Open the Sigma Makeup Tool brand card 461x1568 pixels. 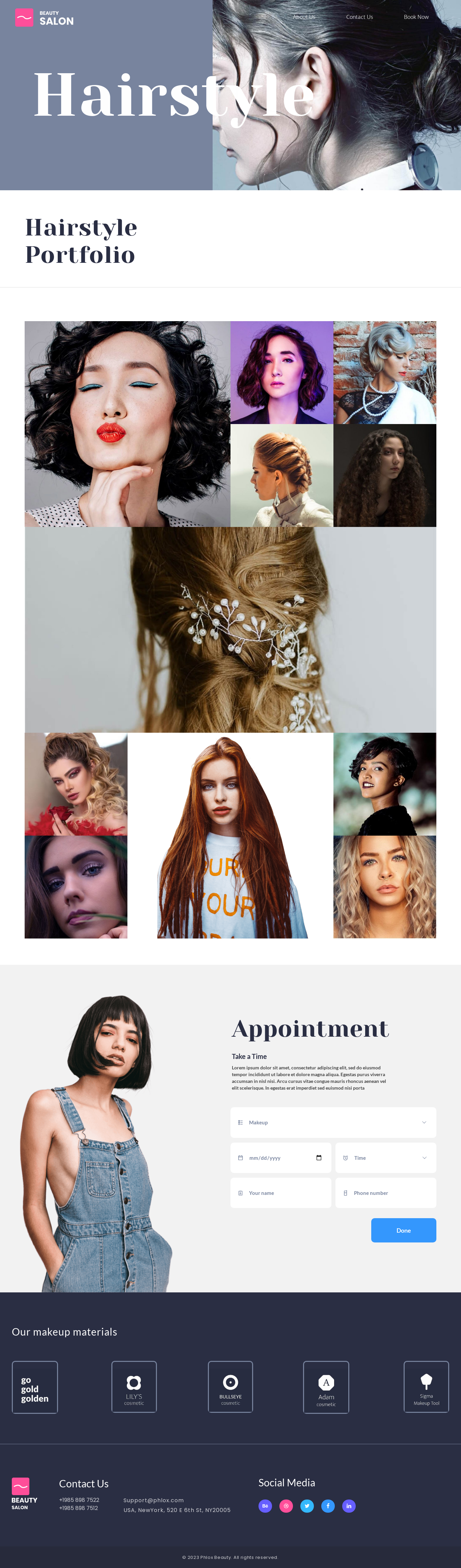click(x=426, y=1387)
